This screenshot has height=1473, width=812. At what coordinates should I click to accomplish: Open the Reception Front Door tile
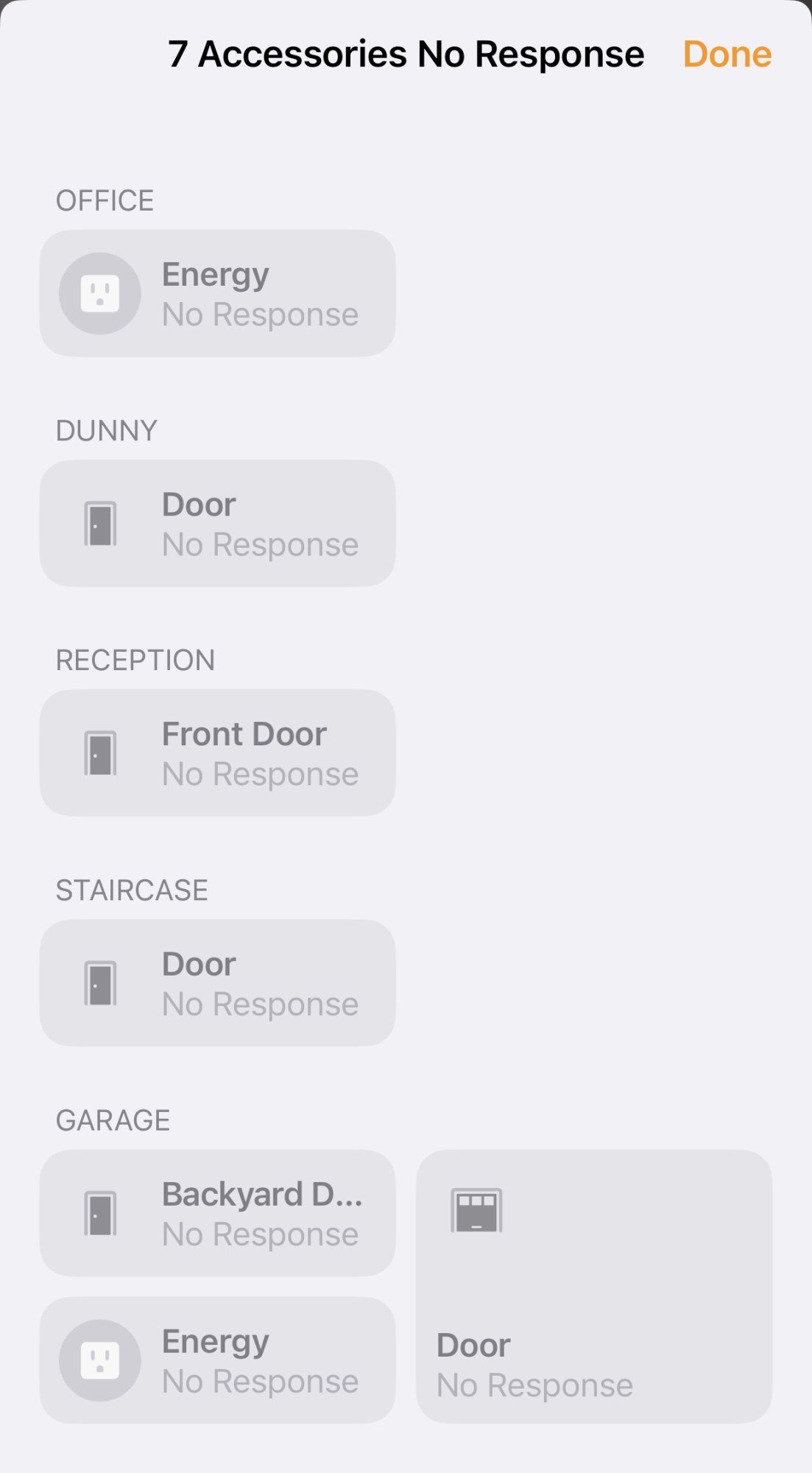coord(217,753)
